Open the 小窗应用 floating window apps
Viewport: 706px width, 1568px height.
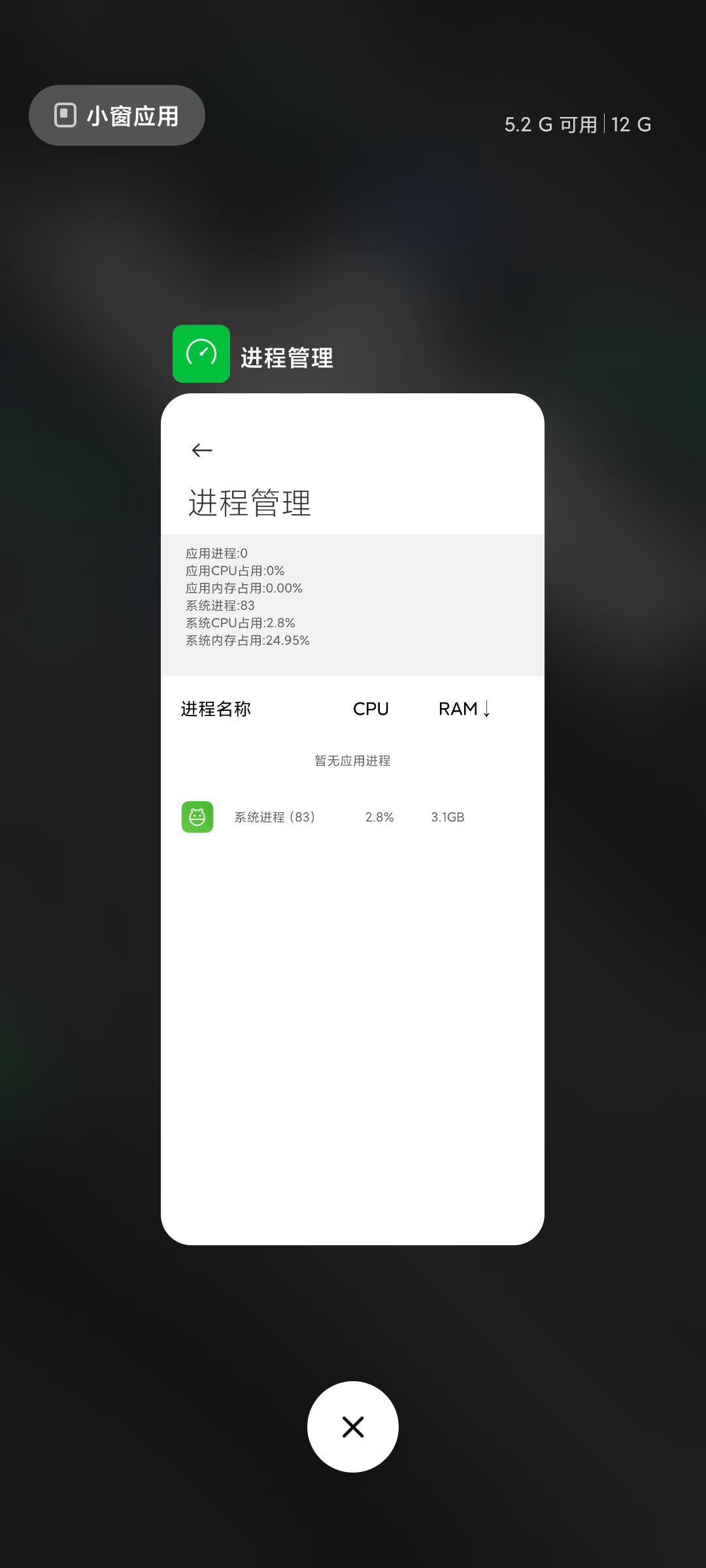(x=117, y=116)
